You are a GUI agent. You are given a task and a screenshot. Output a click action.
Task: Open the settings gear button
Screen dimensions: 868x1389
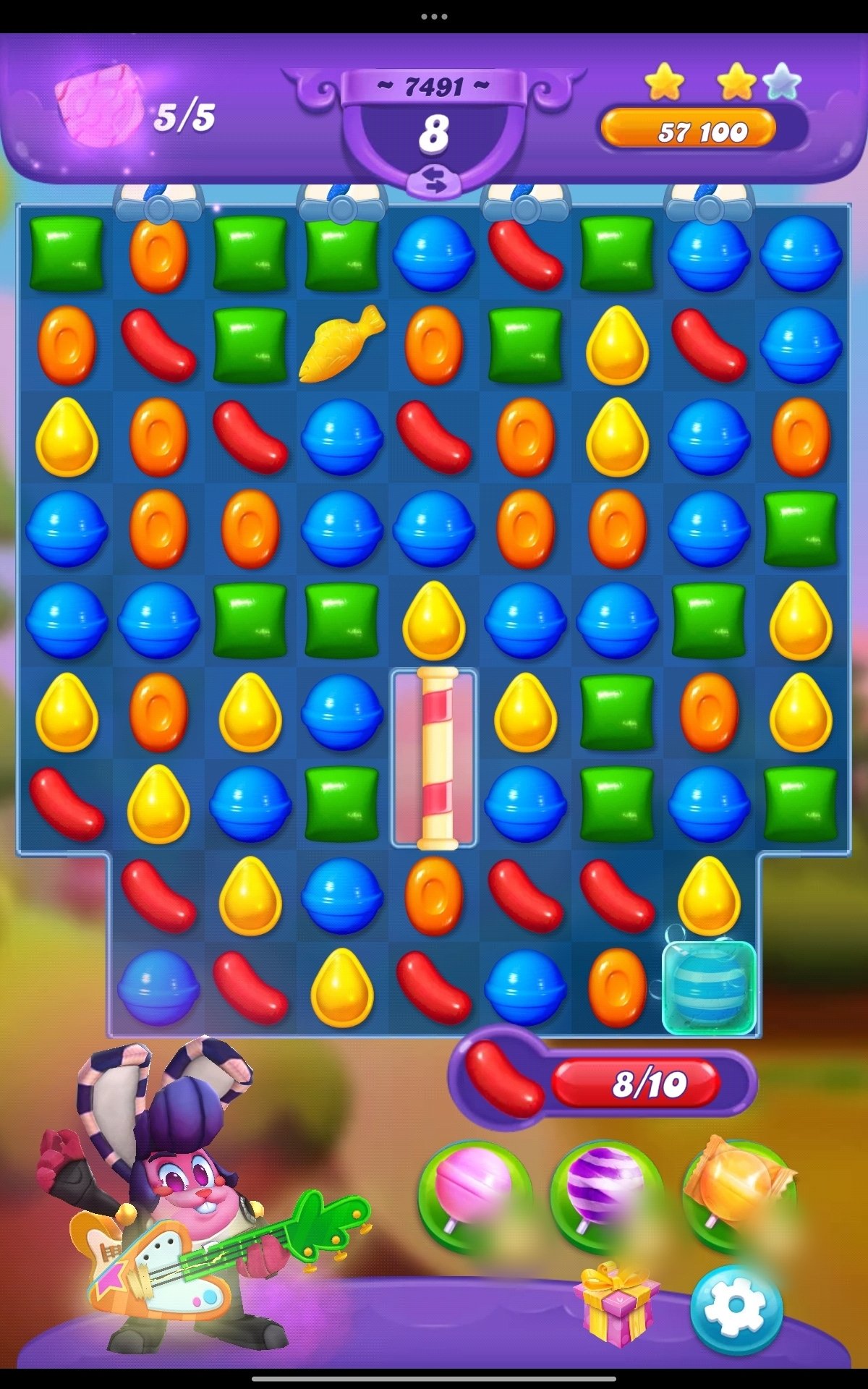[x=736, y=1309]
